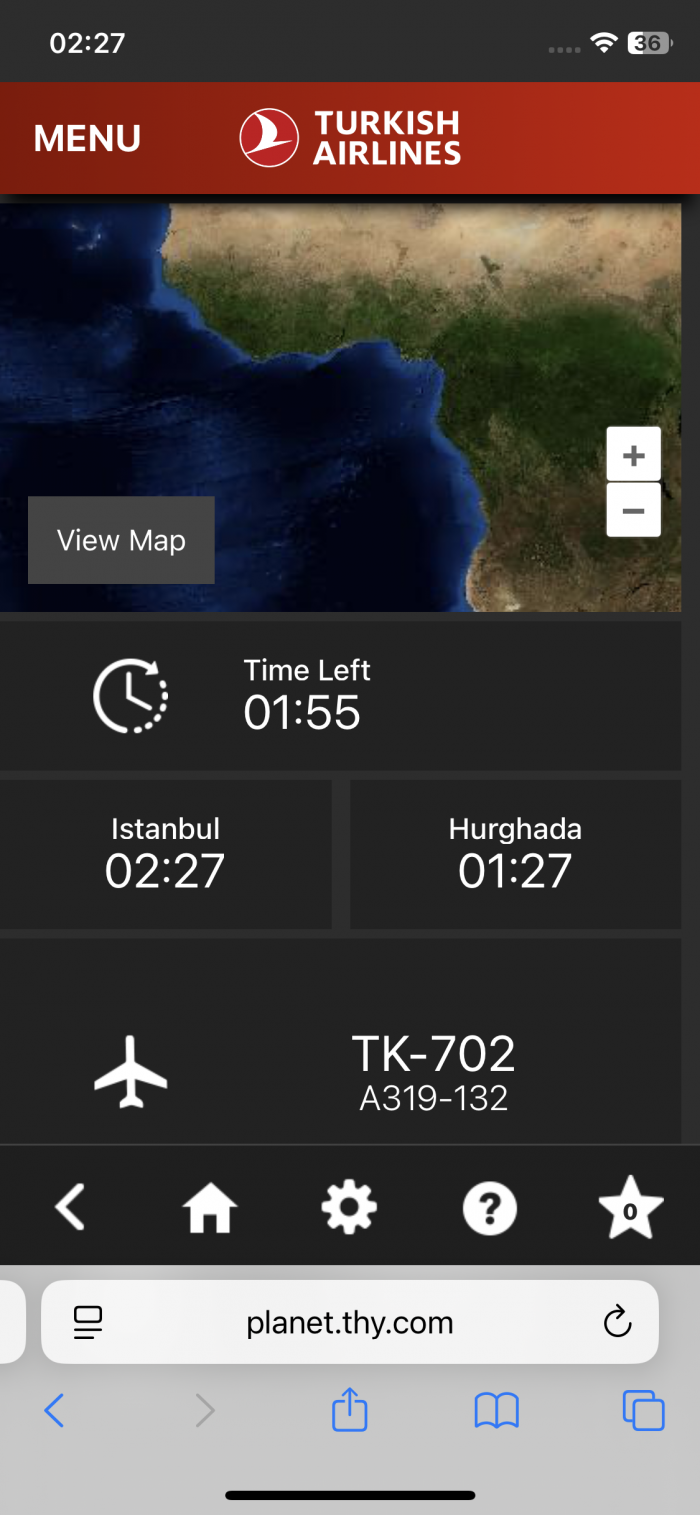
Task: Tap the planet.thy.com address bar
Action: pos(349,1323)
